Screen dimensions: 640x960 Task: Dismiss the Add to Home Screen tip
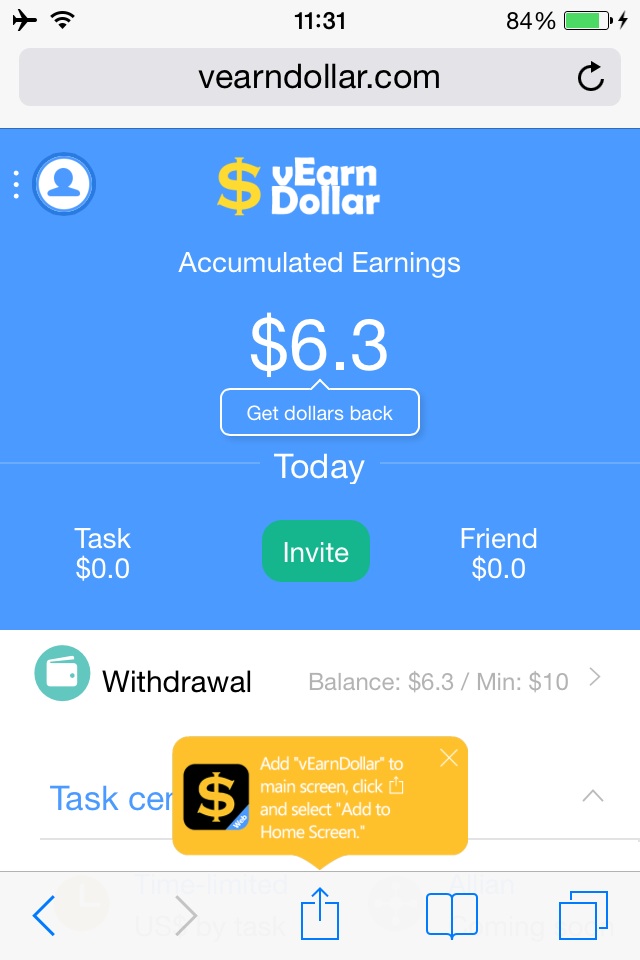pos(448,758)
